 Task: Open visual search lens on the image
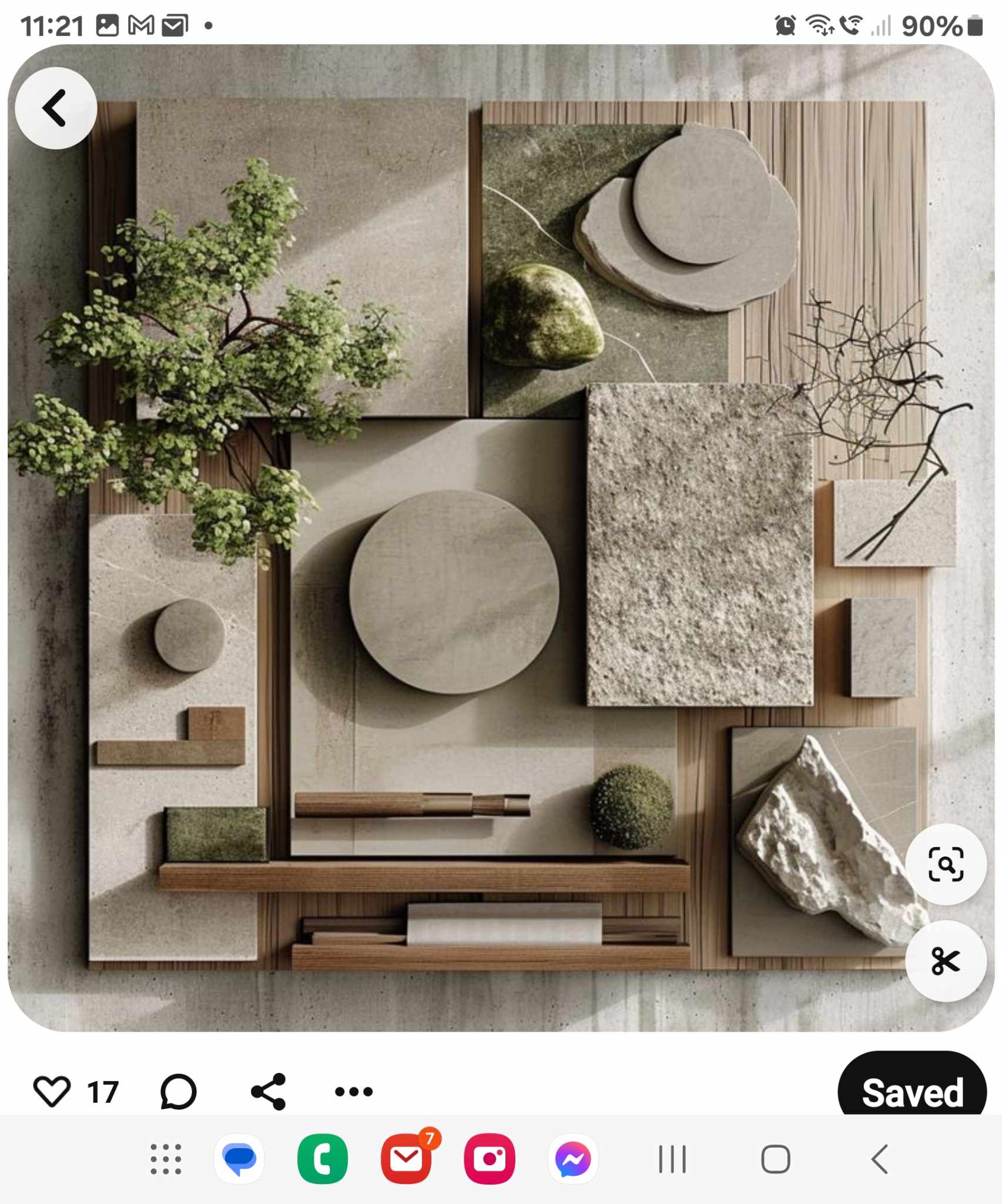pyautogui.click(x=945, y=864)
